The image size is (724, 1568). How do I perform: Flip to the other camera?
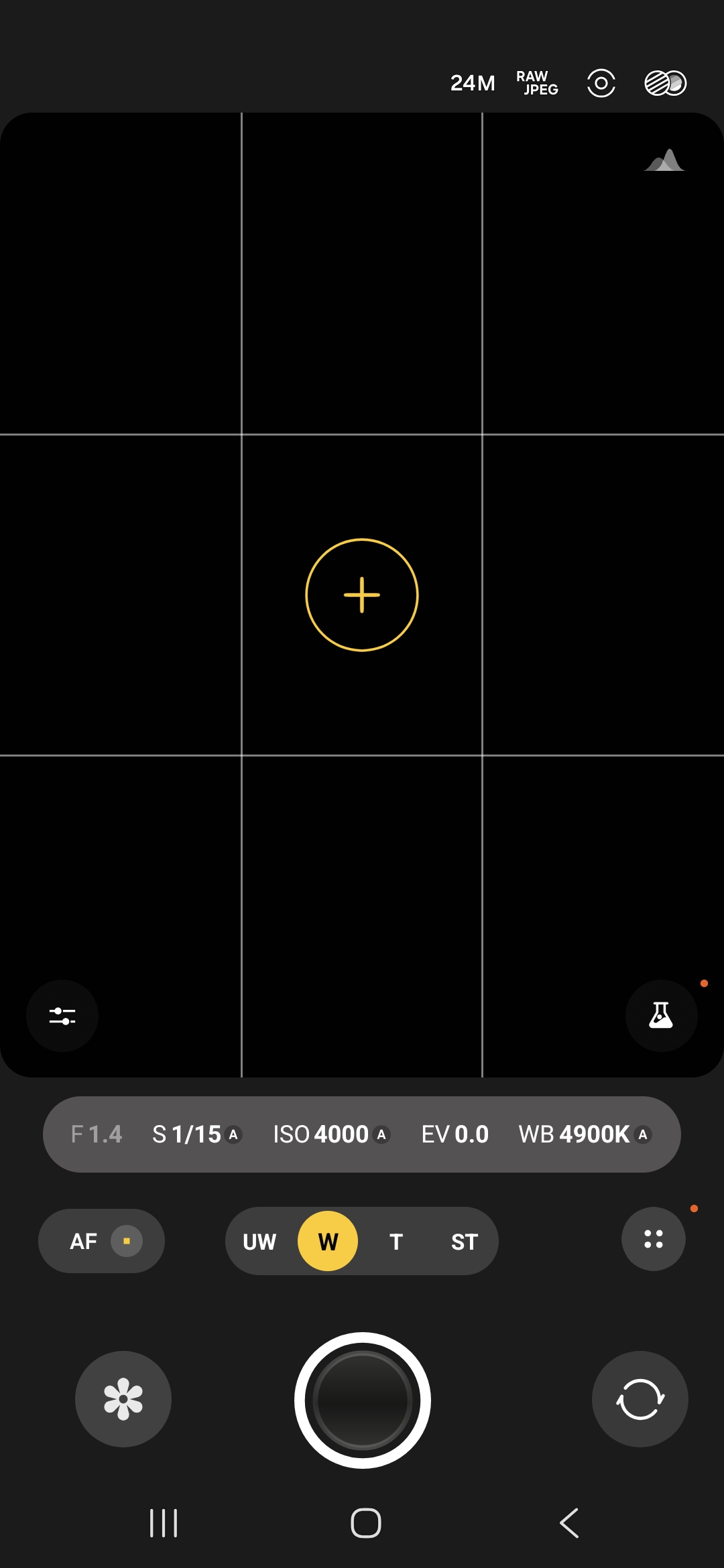[x=640, y=1399]
